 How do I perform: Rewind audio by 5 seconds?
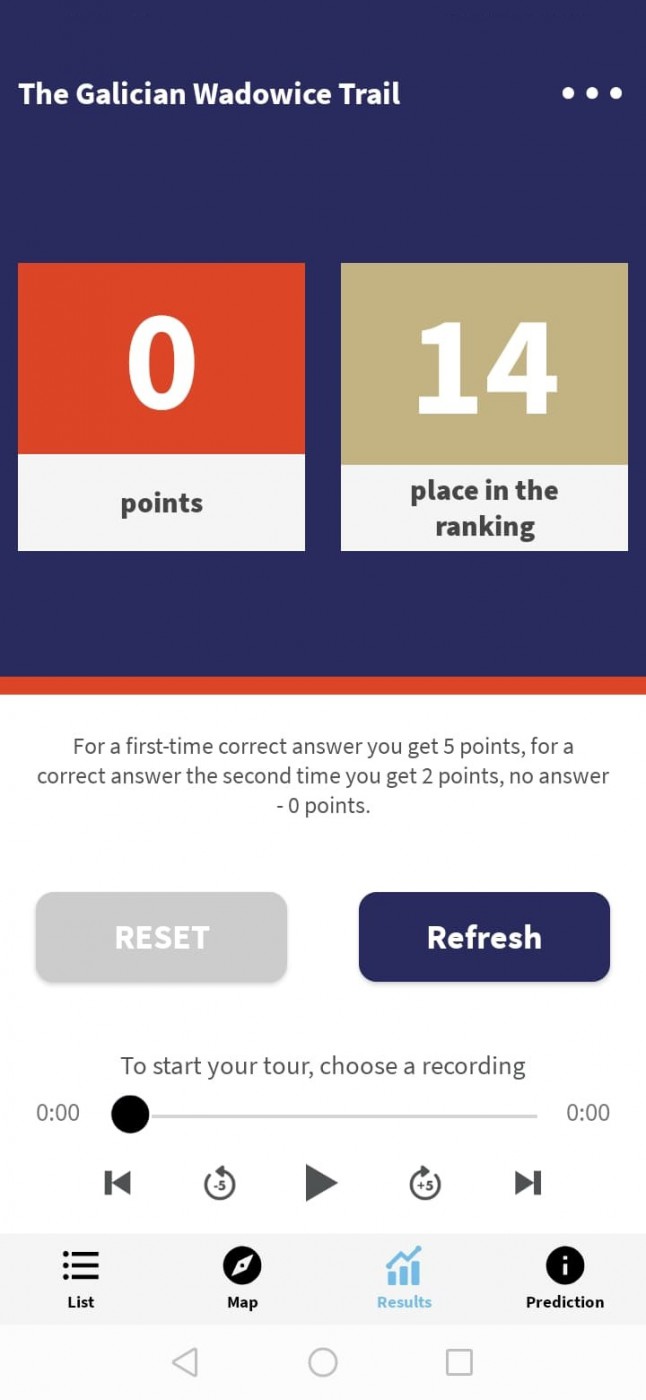pos(219,1183)
